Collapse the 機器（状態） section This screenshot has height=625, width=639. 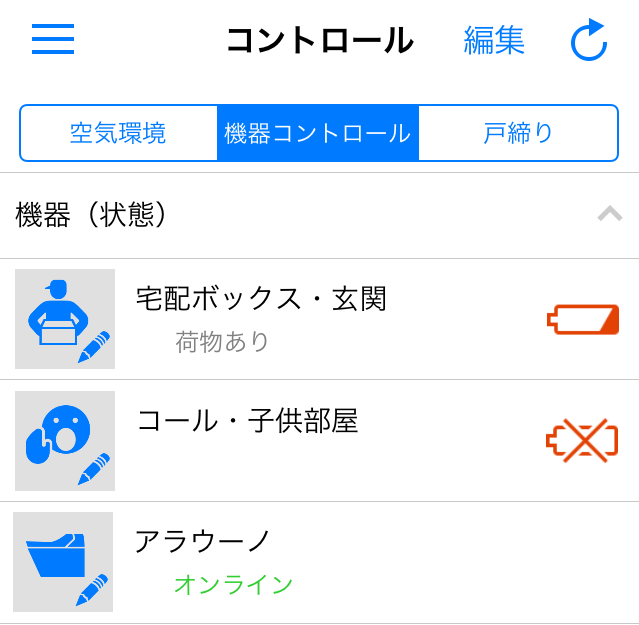pos(609,214)
